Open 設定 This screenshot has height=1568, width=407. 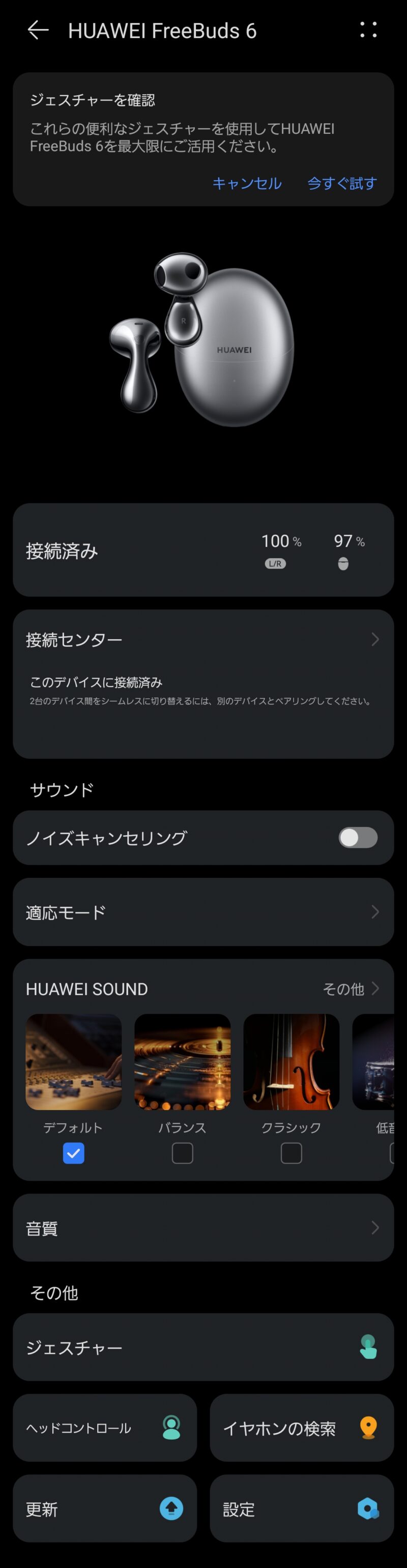(302, 1508)
